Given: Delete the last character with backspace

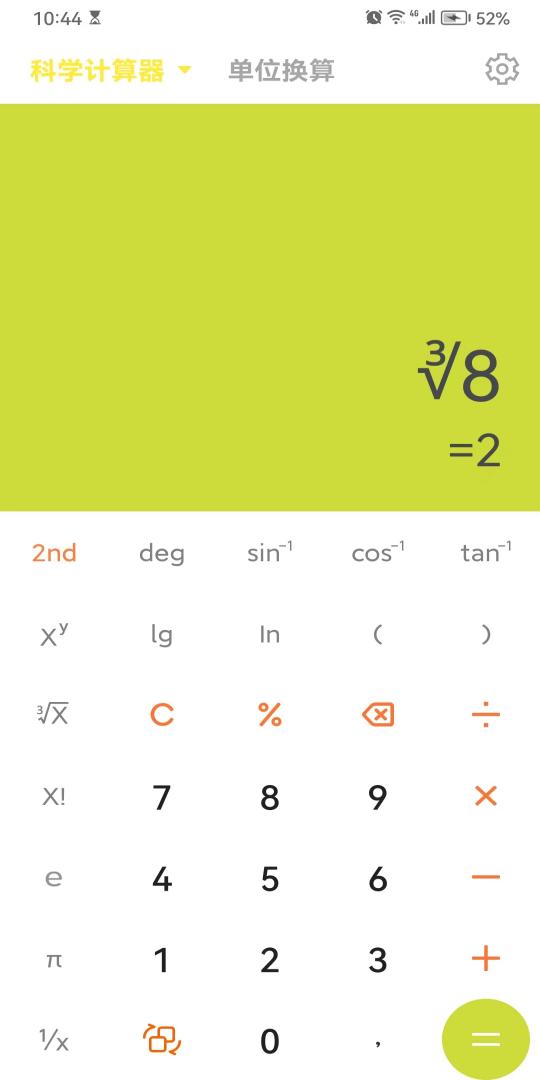Looking at the screenshot, I should pos(377,715).
